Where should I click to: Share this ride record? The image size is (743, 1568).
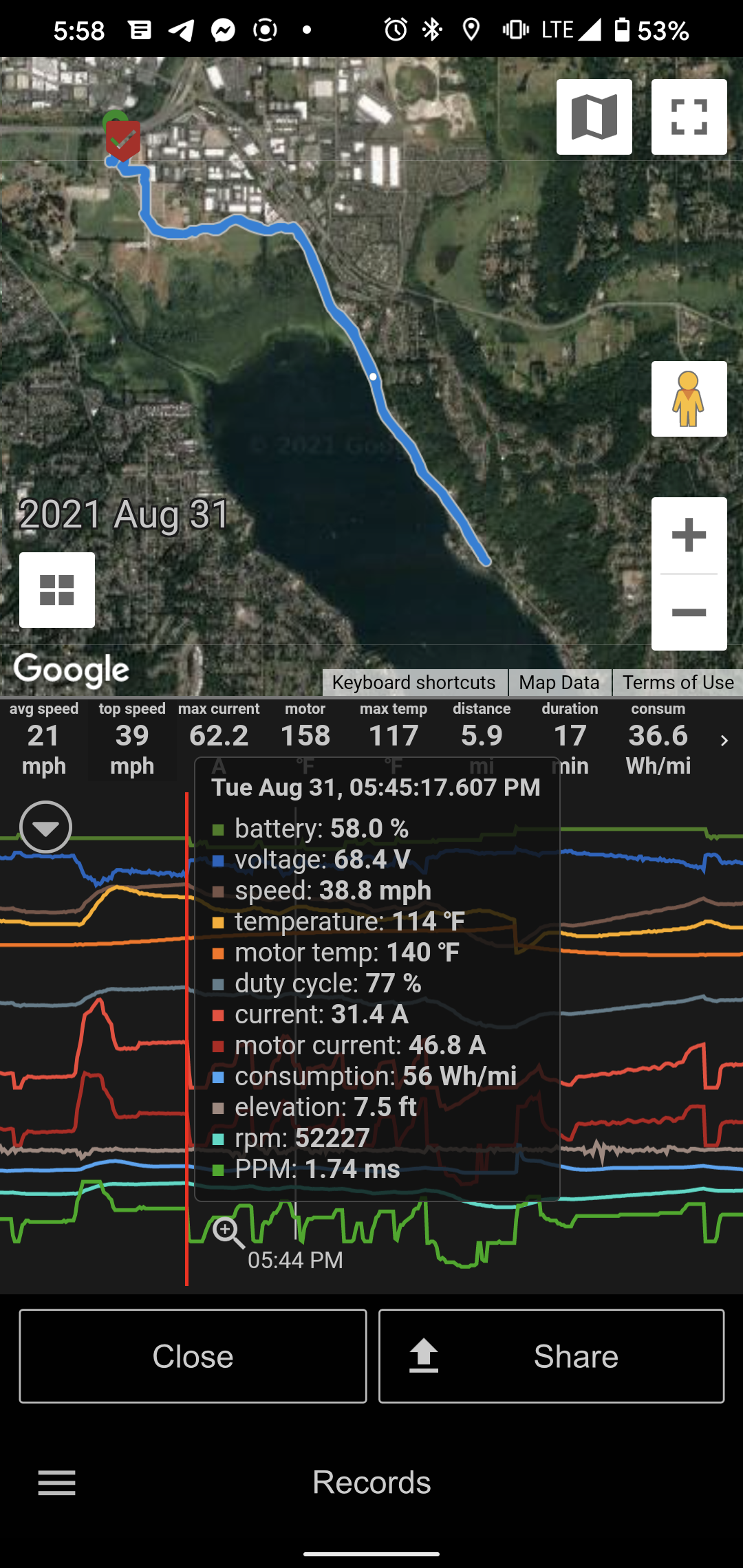551,1356
